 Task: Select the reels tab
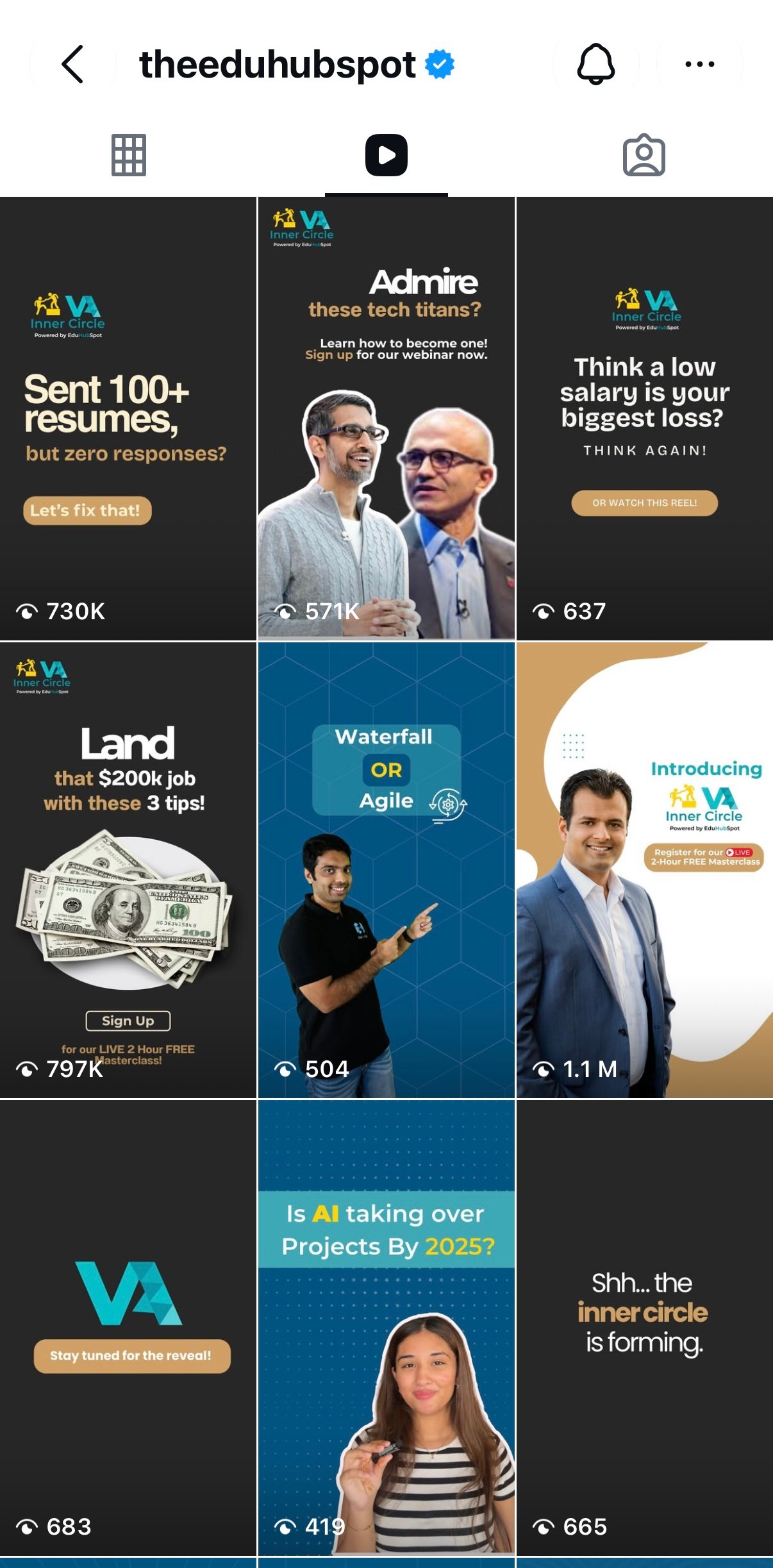pos(386,155)
